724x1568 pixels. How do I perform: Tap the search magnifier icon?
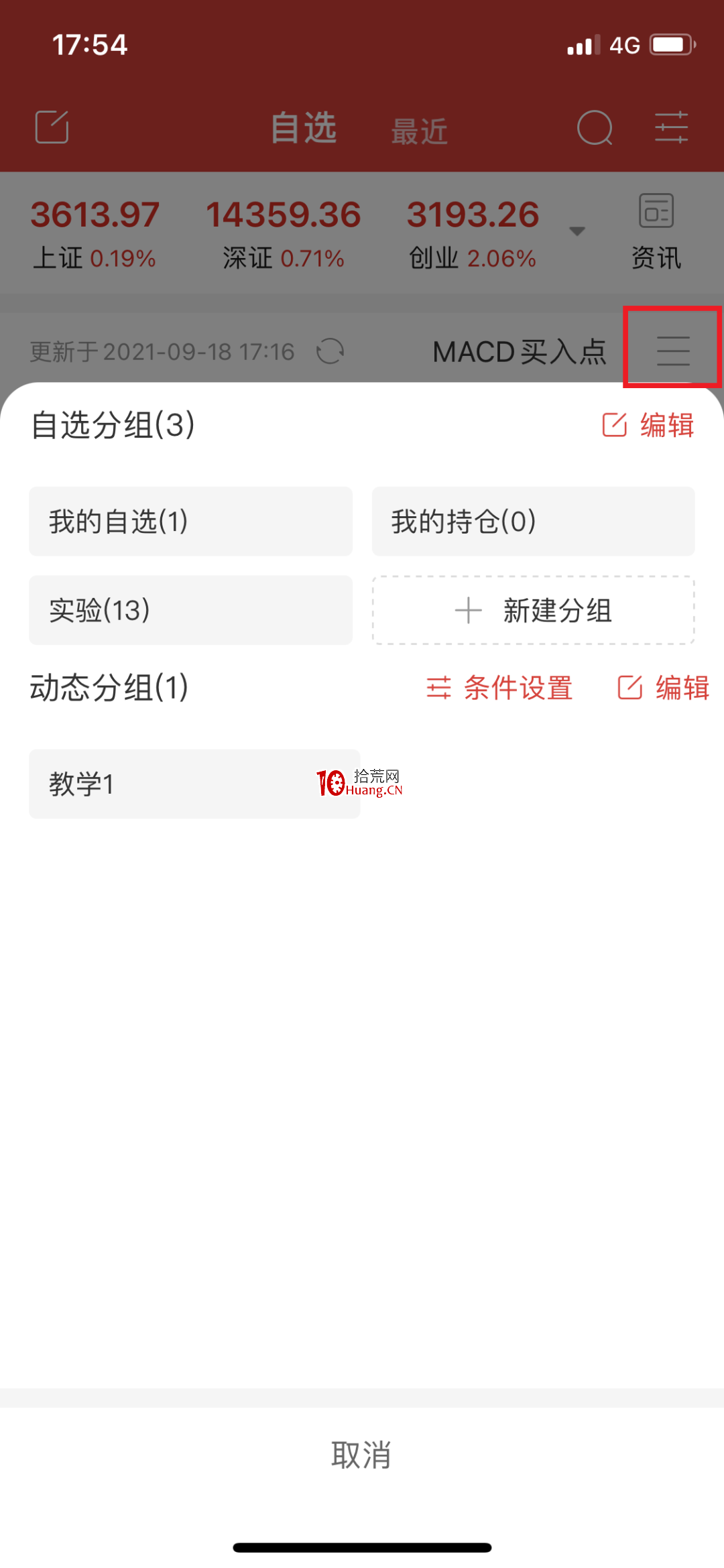595,127
